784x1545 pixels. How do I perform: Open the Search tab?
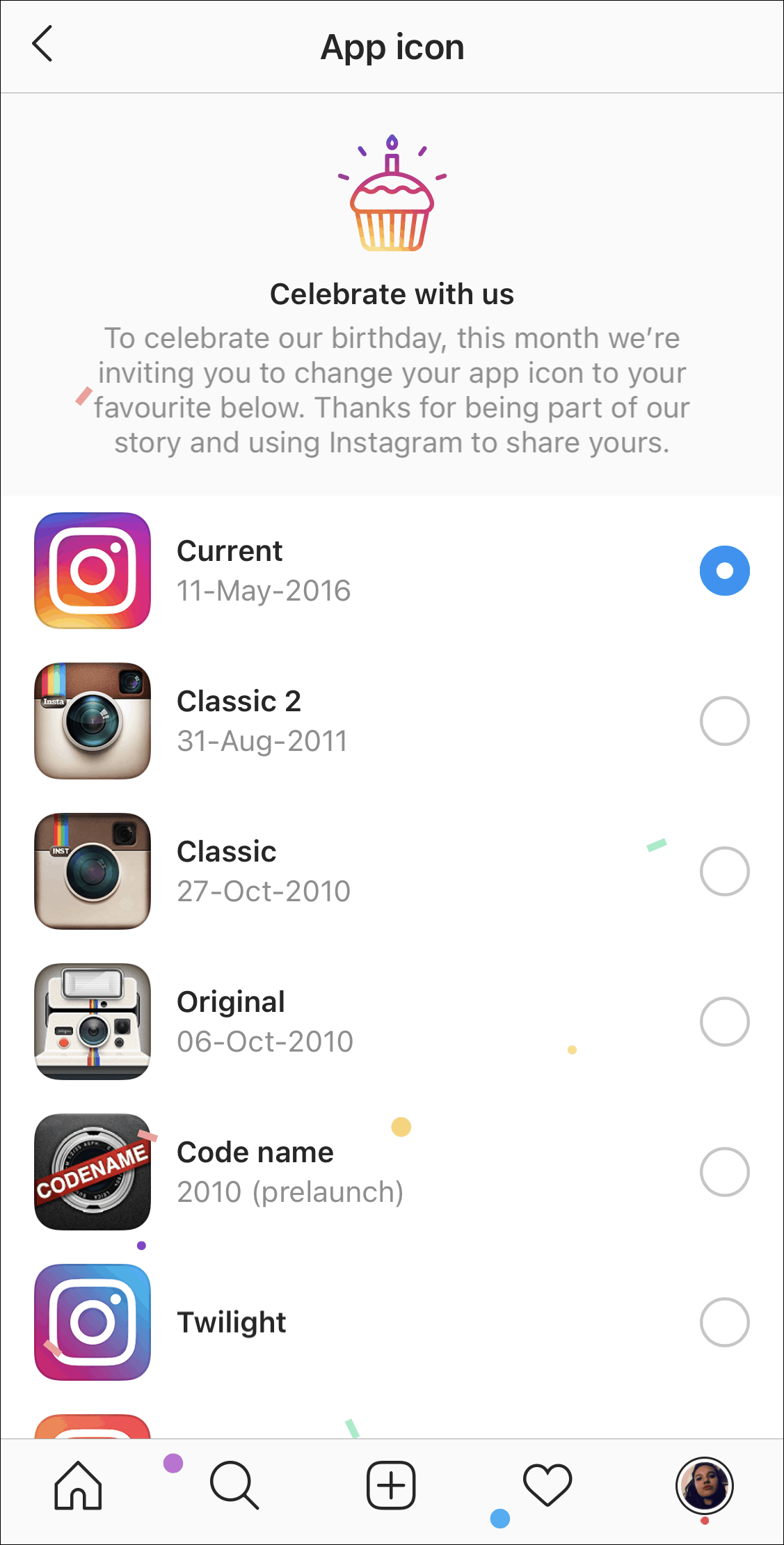coord(234,1485)
